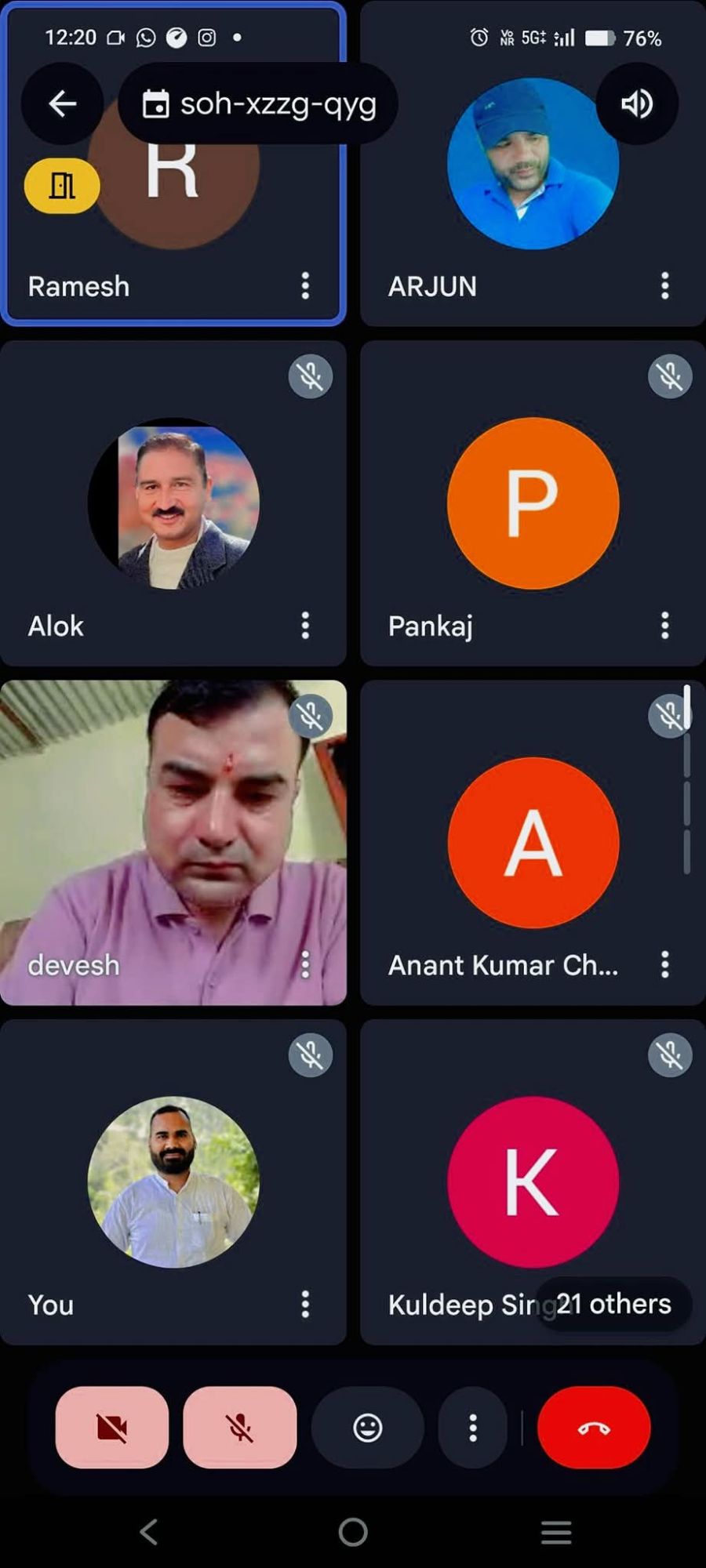Turn your camera on
706x1568 pixels.
coord(111,1427)
